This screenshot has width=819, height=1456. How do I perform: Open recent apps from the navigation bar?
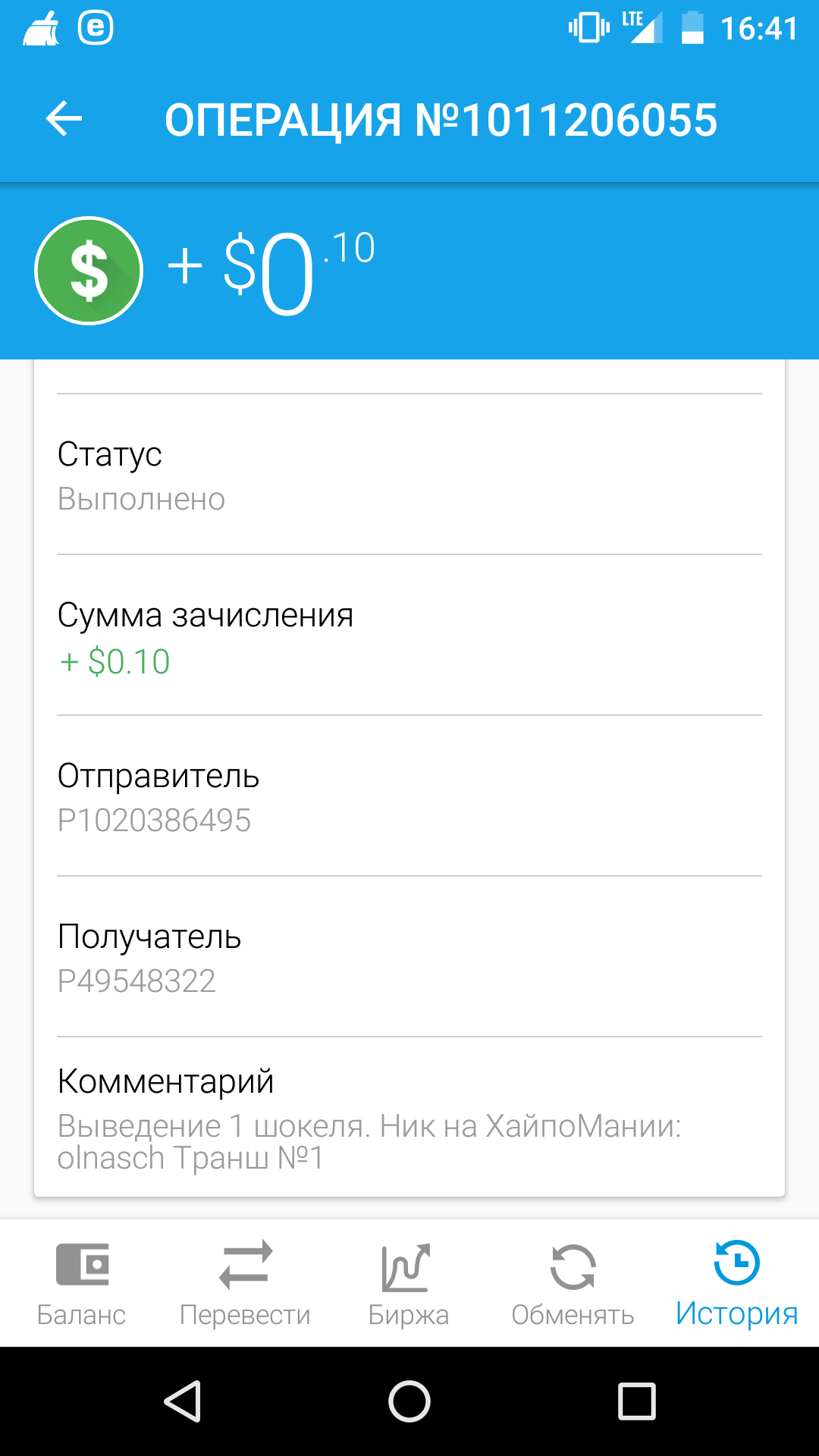(636, 1401)
